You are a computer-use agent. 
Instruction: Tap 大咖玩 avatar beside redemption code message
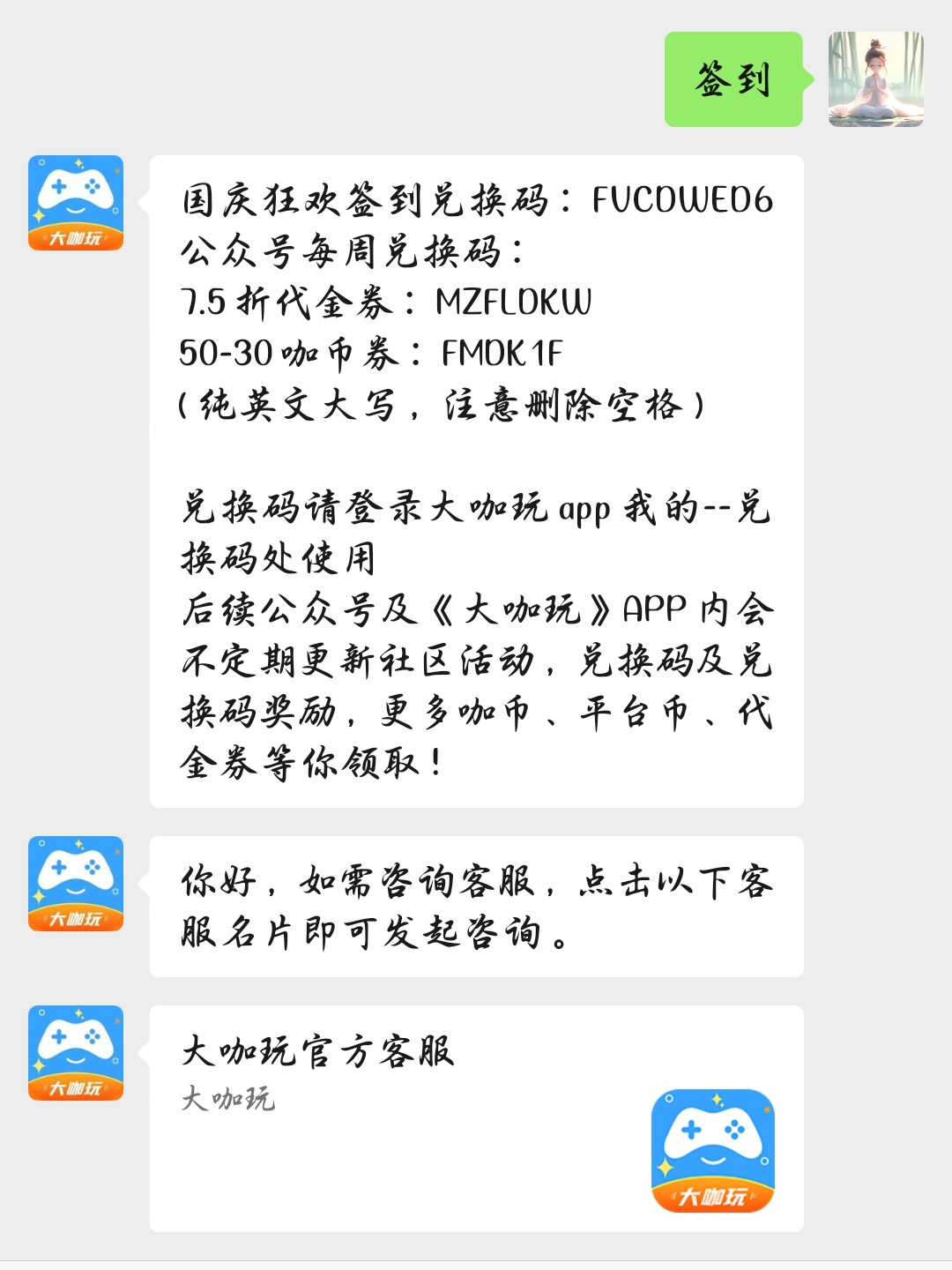coord(76,203)
